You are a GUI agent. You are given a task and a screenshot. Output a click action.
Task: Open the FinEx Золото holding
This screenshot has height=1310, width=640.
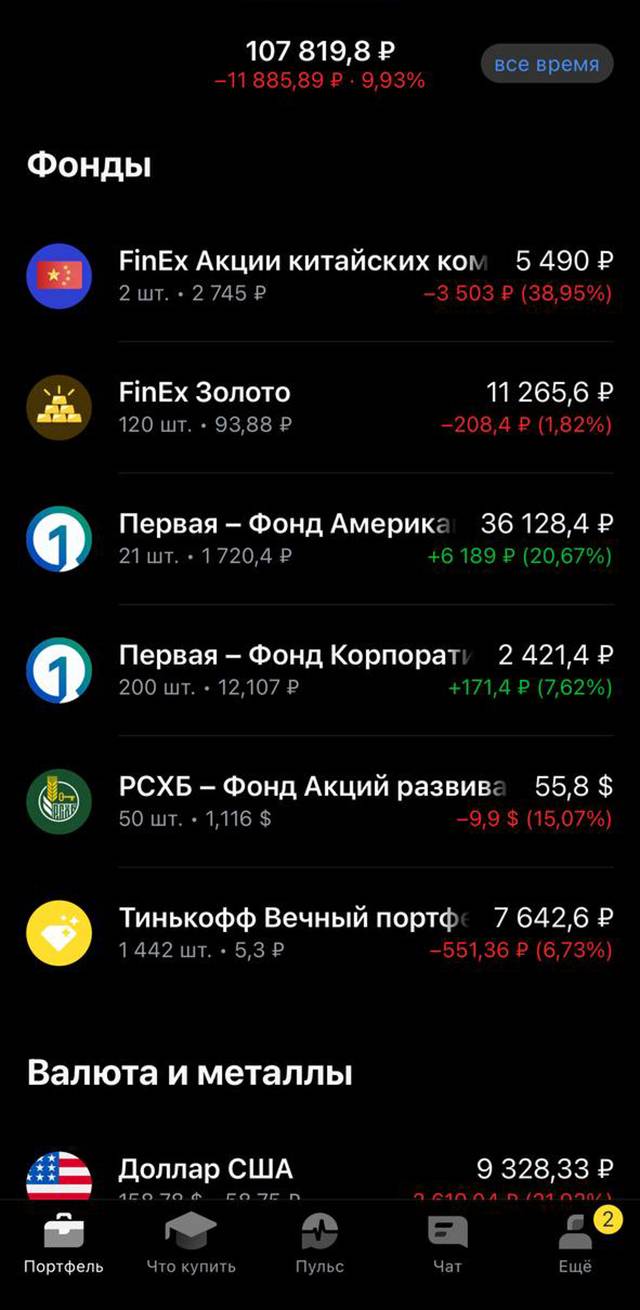(320, 407)
